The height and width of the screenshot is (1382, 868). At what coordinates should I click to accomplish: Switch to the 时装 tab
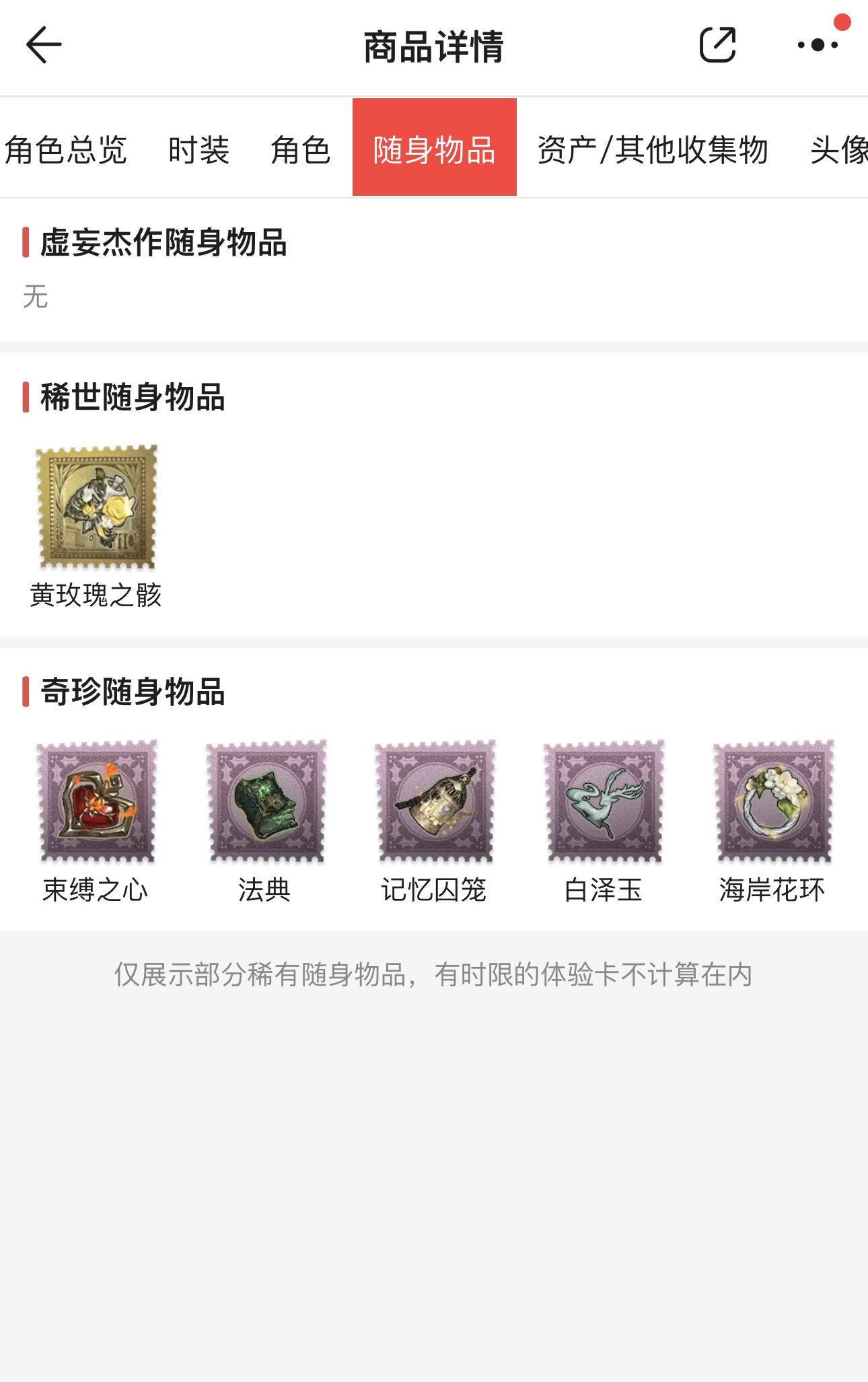(x=199, y=149)
